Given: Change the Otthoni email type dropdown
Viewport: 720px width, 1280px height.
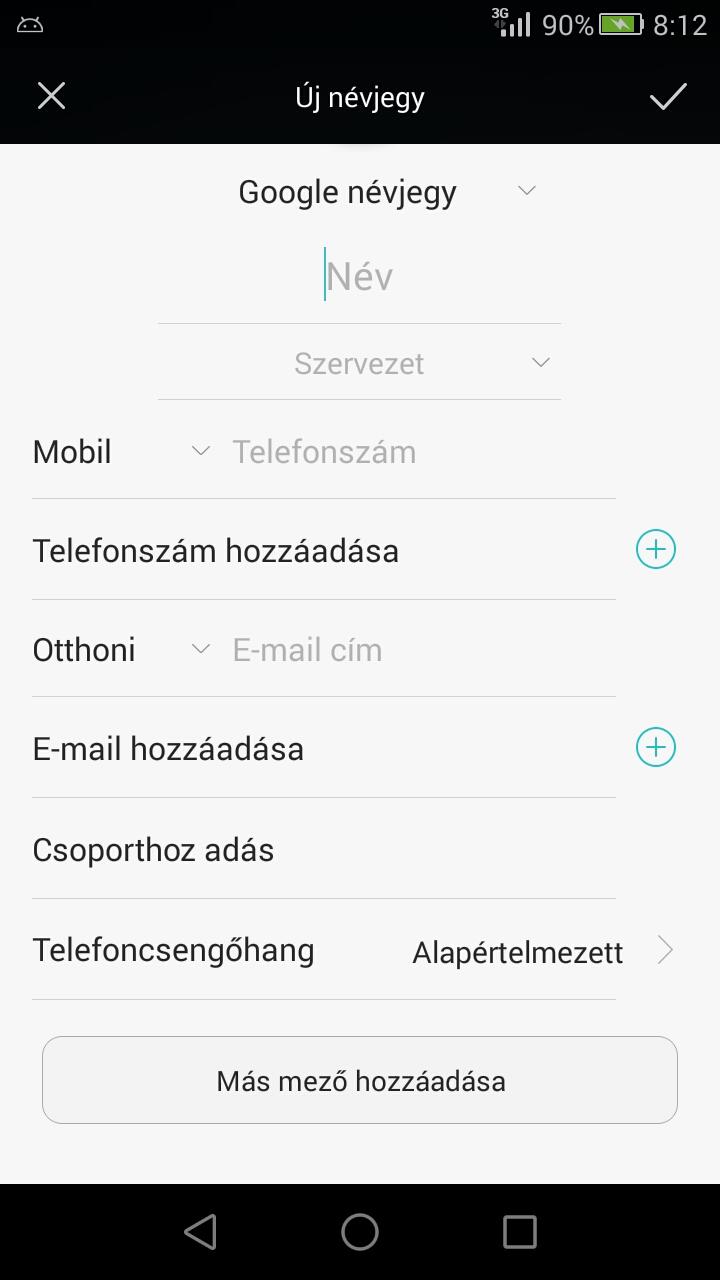Looking at the screenshot, I should (x=122, y=650).
